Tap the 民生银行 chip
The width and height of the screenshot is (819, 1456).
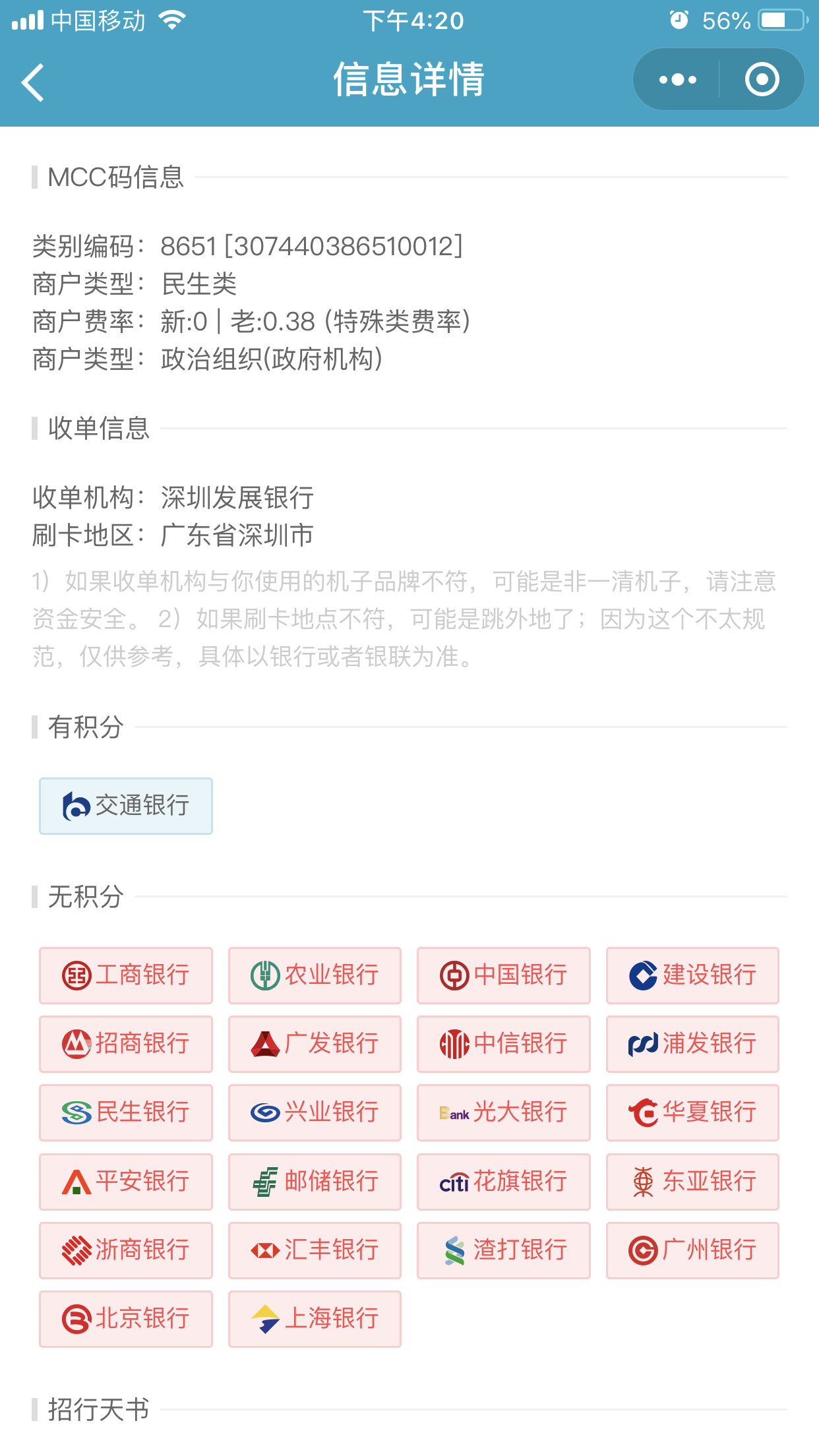tap(126, 1112)
